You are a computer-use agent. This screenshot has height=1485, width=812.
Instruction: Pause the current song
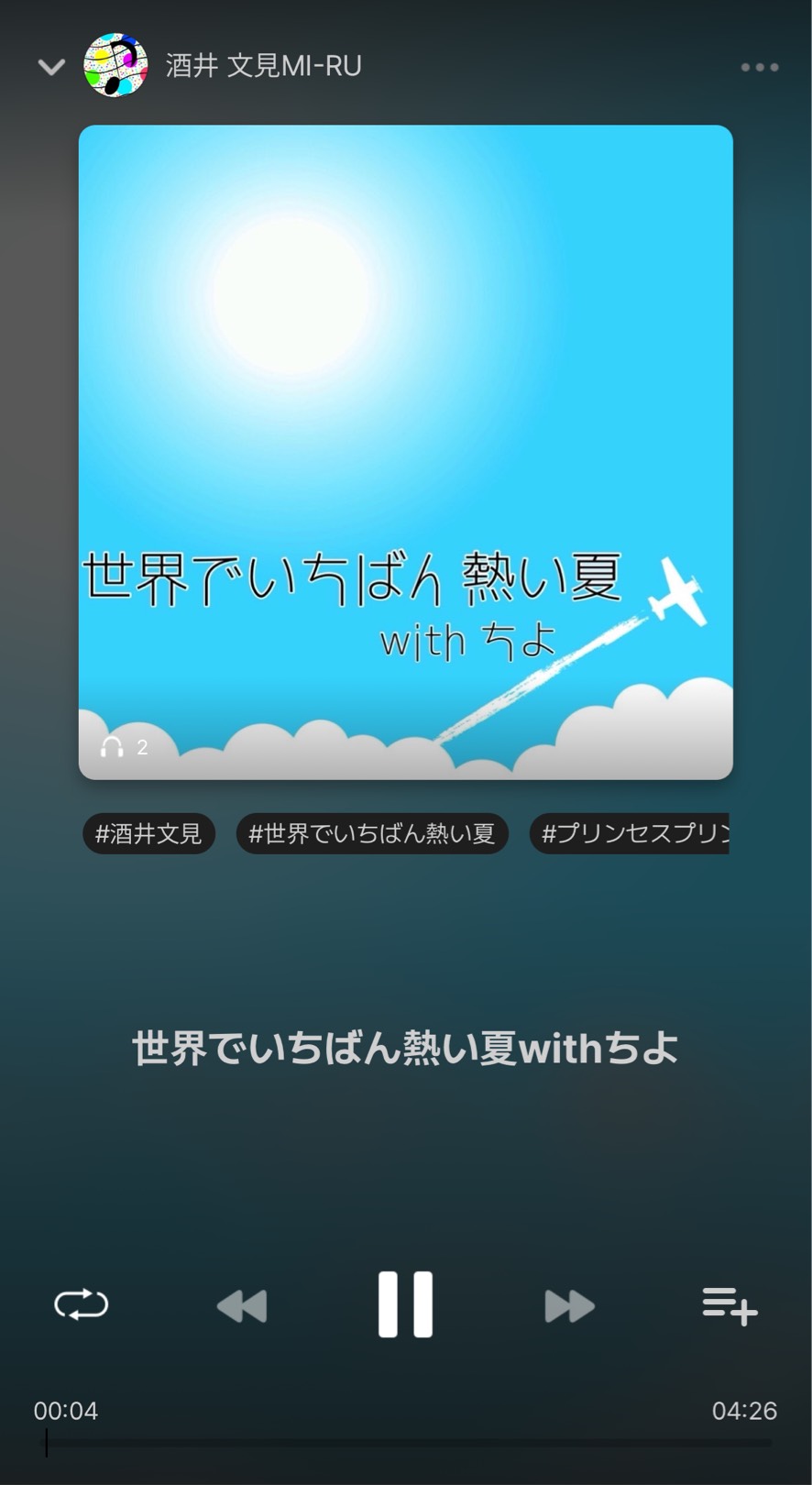tap(405, 1304)
